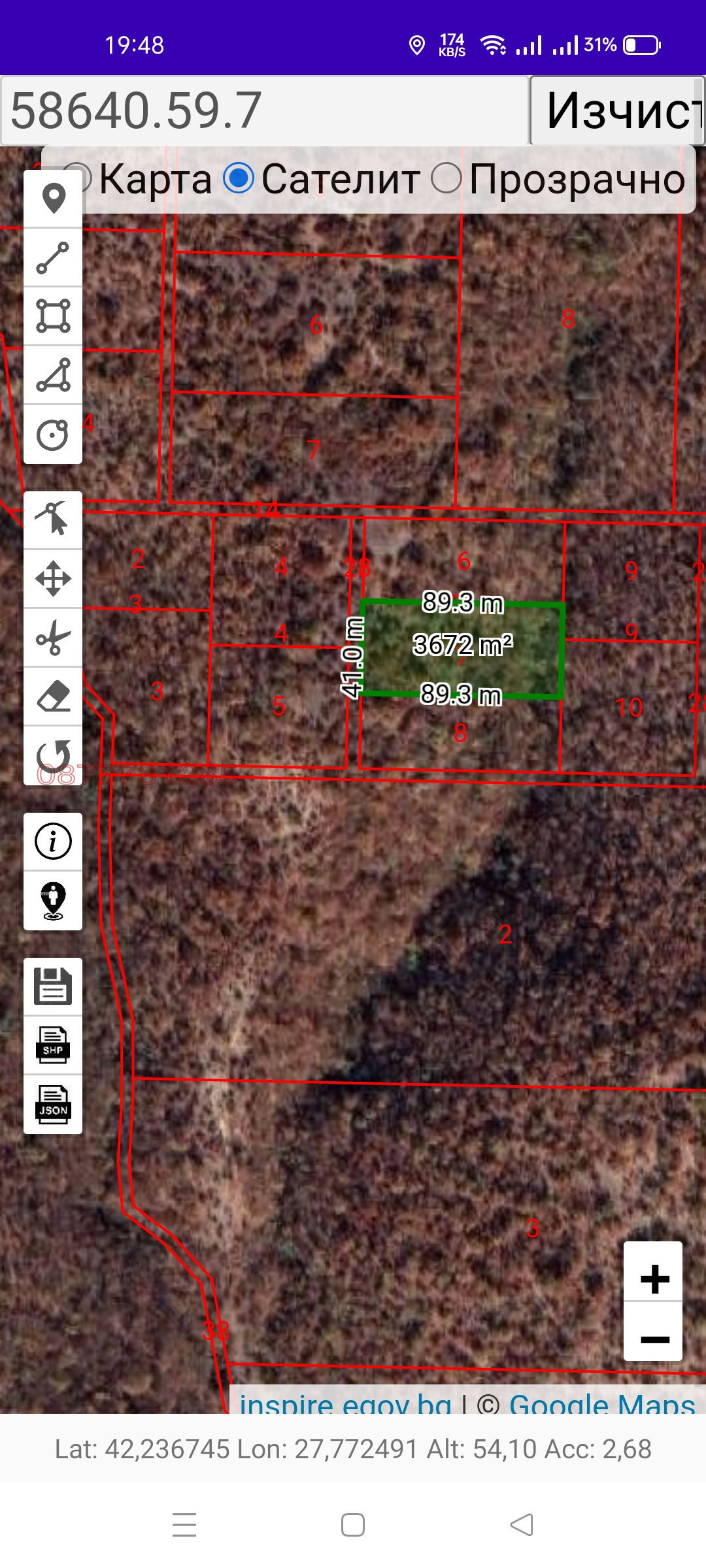Choose the draw line tool
The height and width of the screenshot is (1568, 706).
53,257
